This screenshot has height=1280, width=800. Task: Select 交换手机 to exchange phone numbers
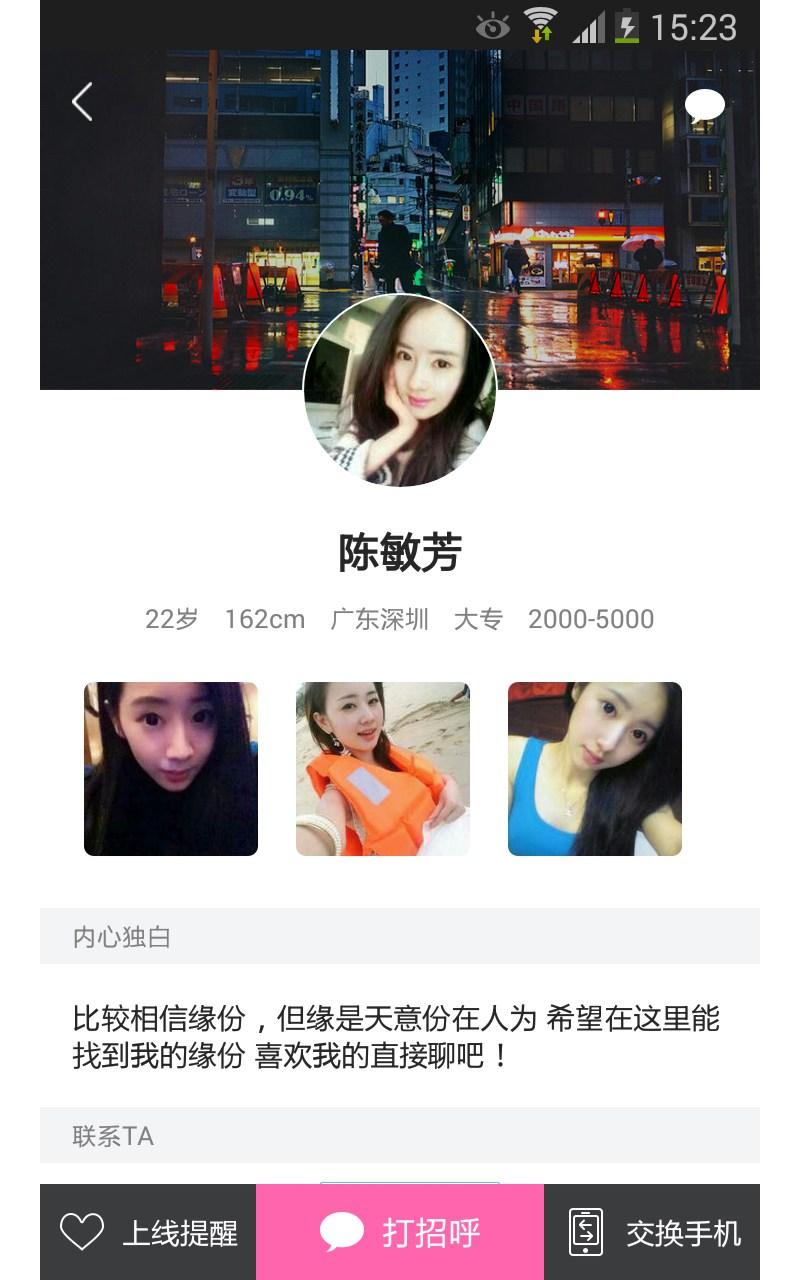(x=652, y=1232)
